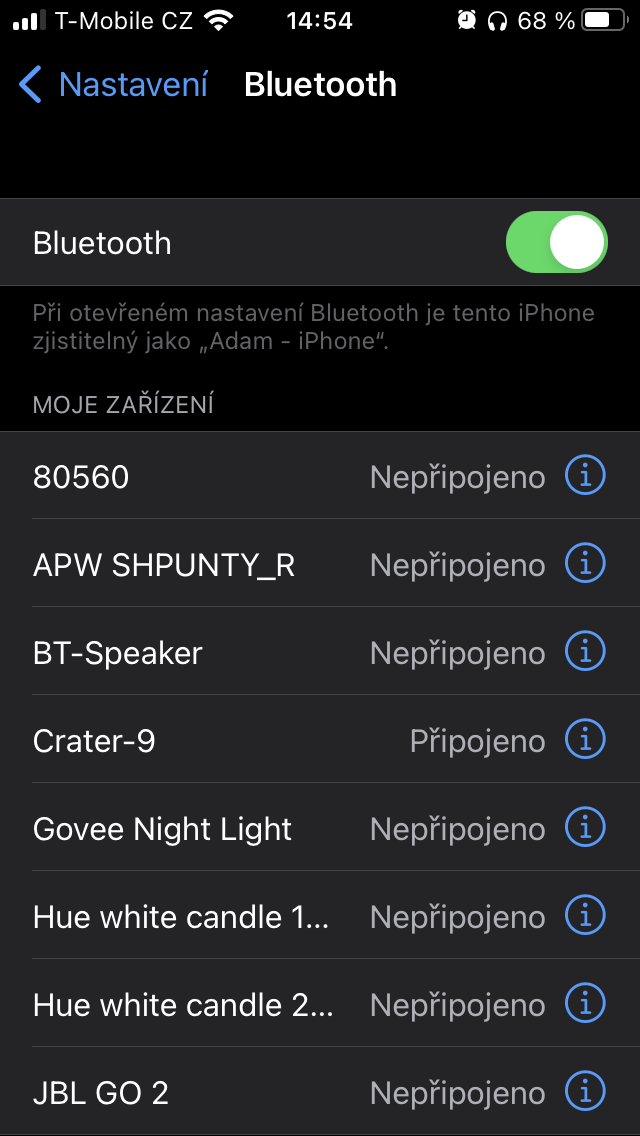Connect to device 80560
Image resolution: width=640 pixels, height=1136 pixels.
(x=200, y=478)
